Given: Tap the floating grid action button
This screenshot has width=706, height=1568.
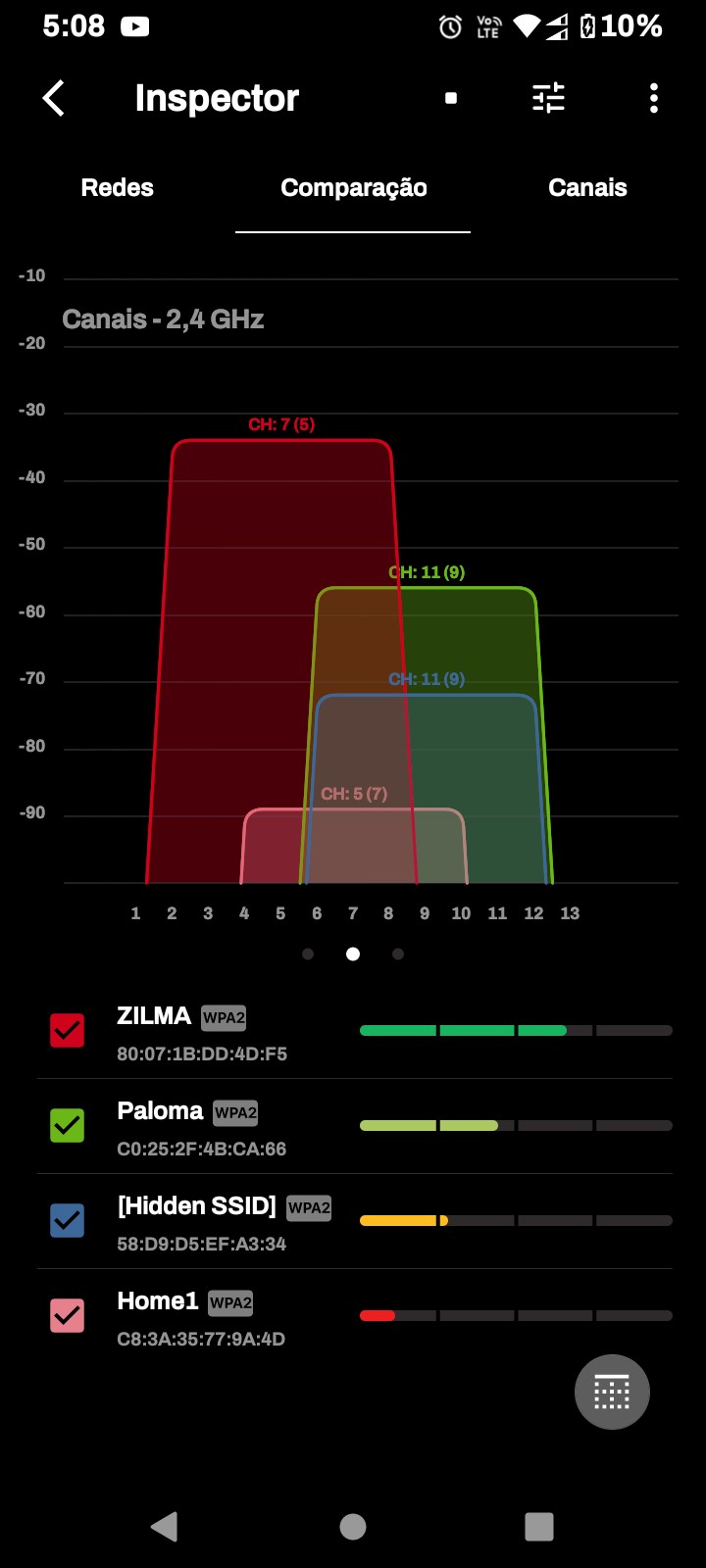Looking at the screenshot, I should point(612,1392).
